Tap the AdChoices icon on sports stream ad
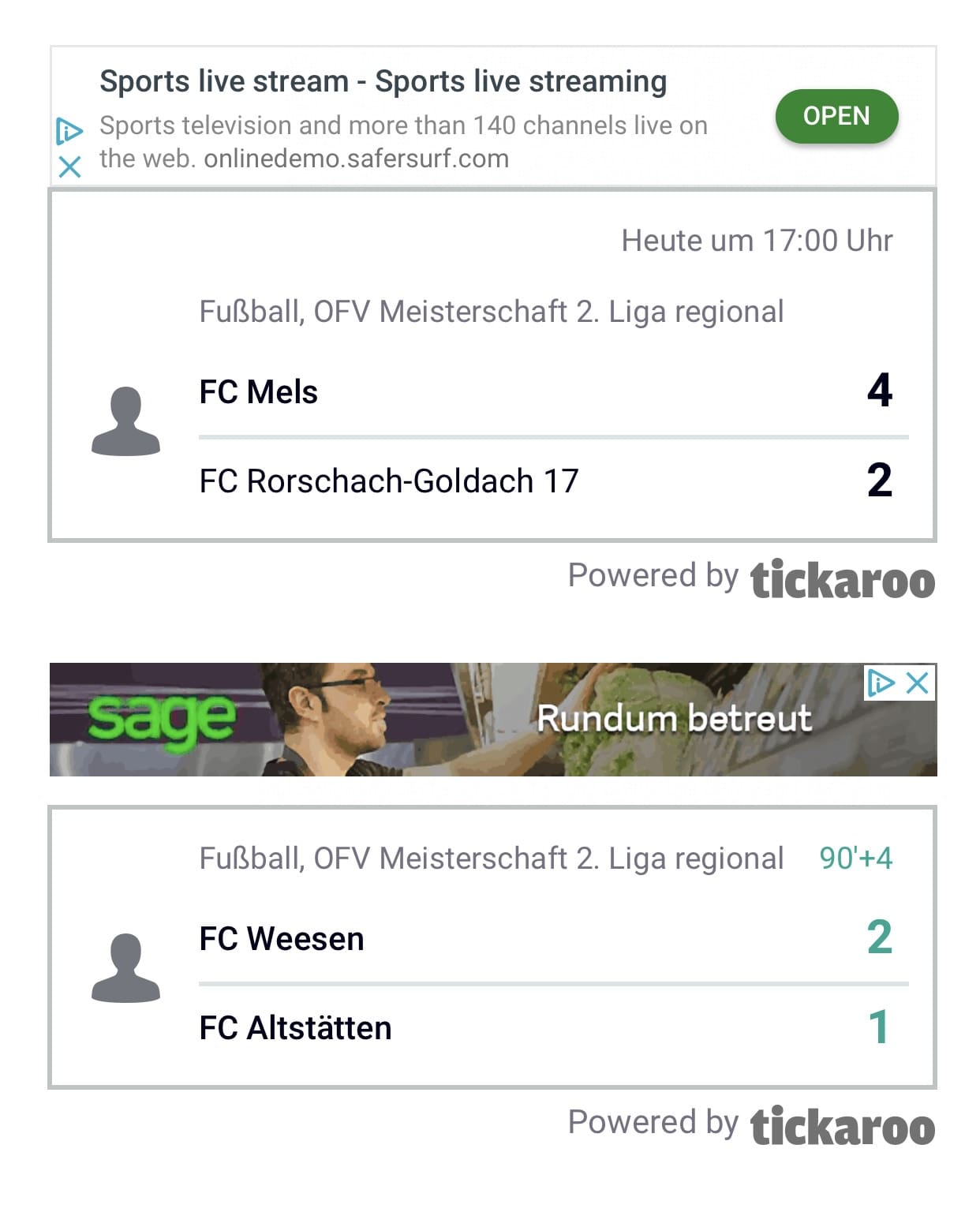This screenshot has width=980, height=1227. [69, 131]
